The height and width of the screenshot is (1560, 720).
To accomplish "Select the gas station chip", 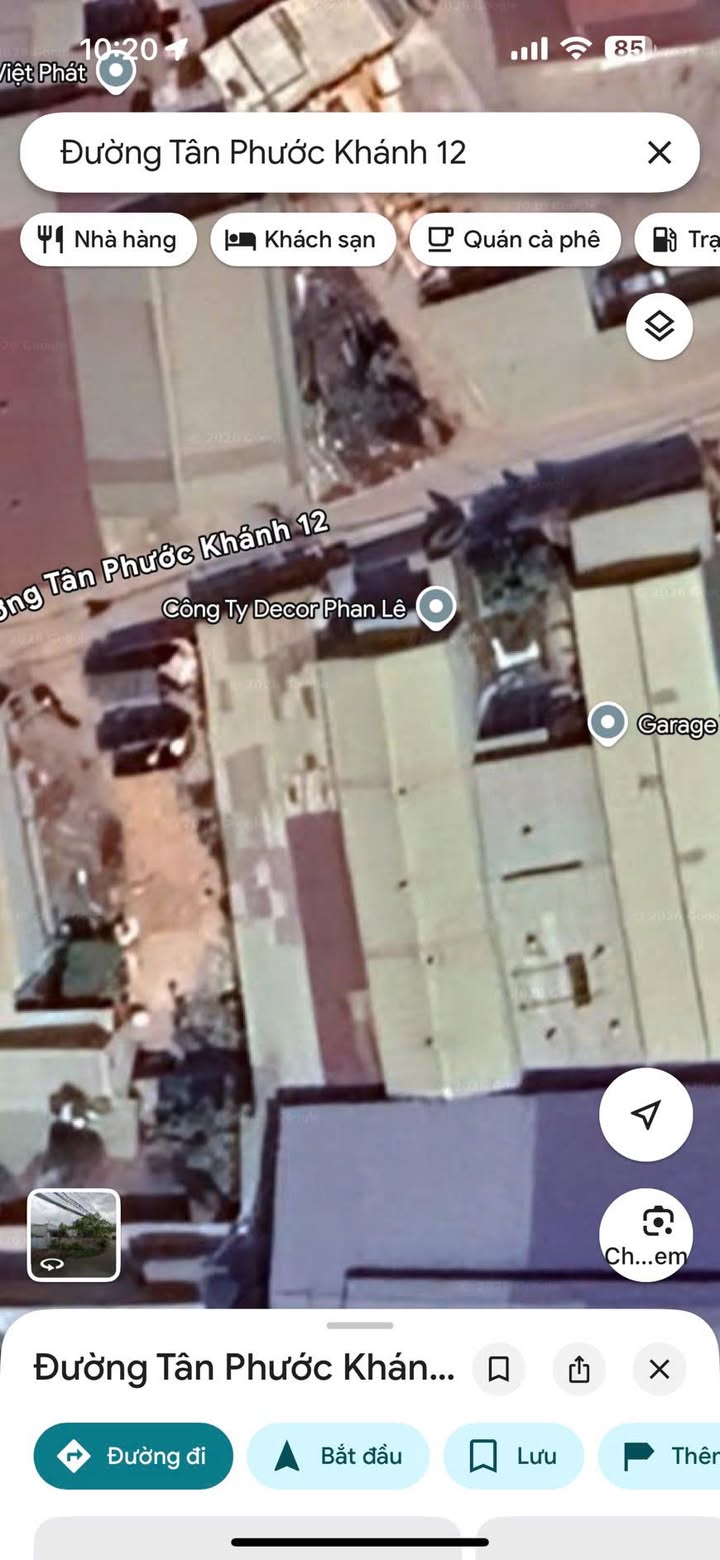I will [x=678, y=239].
